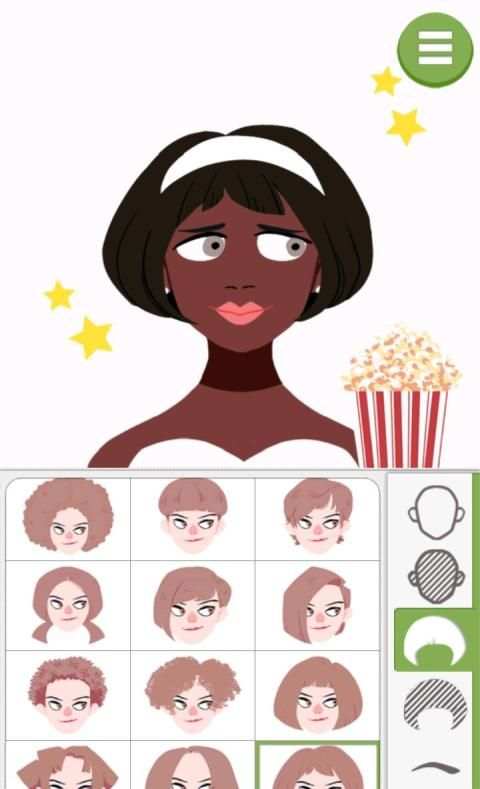
Task: Pick the asymmetric long side-part hairstyle
Action: [x=317, y=605]
